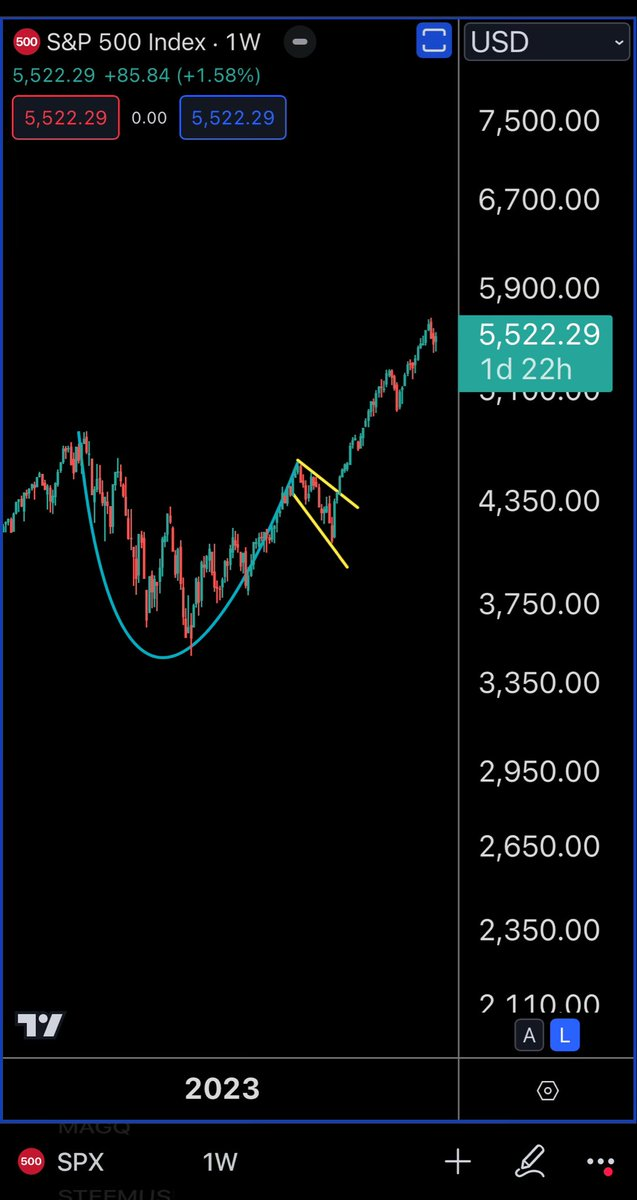Open the three-dots more menu
Viewport: 637px width, 1200px height.
click(601, 1163)
